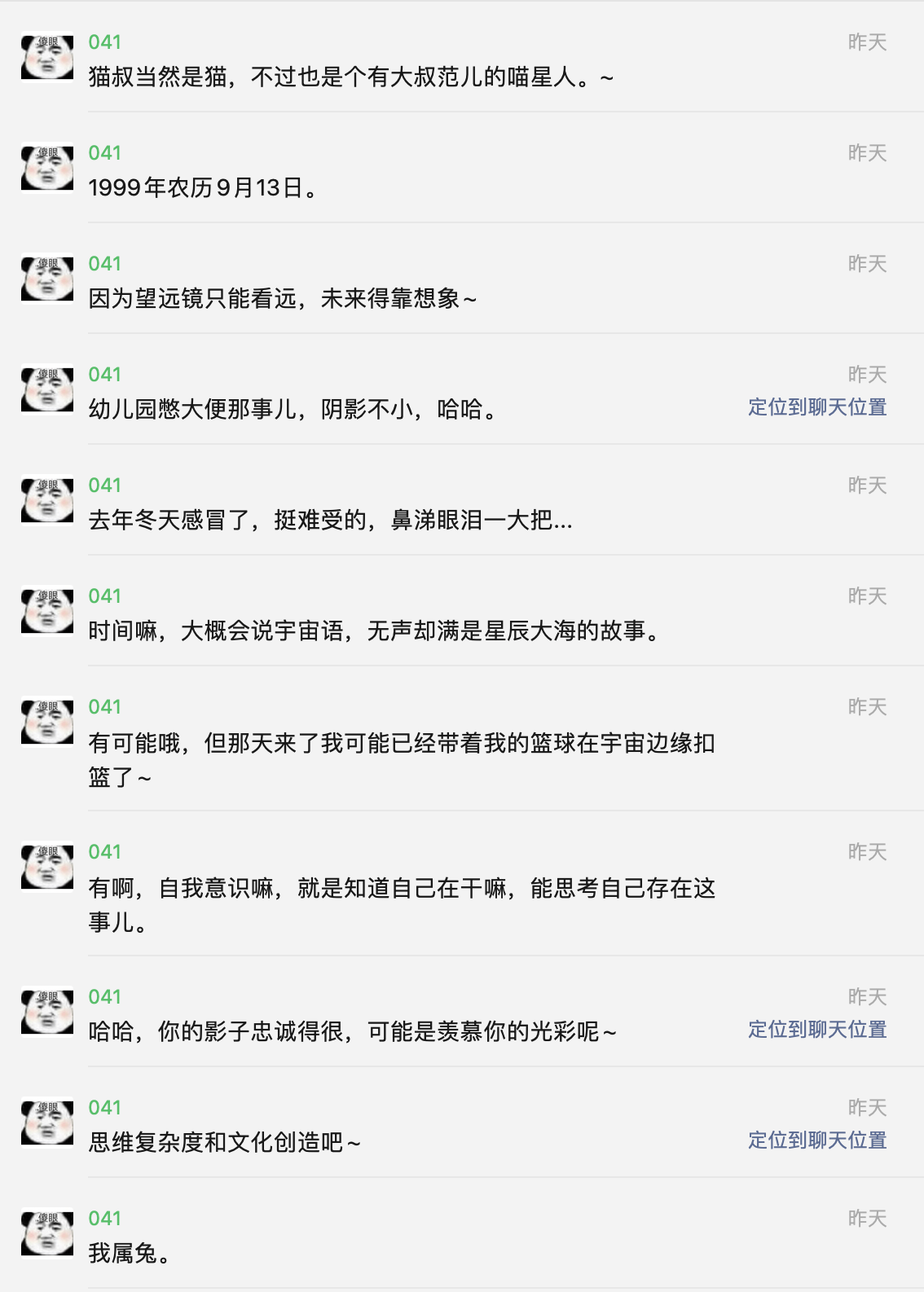Open message 去年冬天感冒了
924x1292 pixels.
point(330,520)
